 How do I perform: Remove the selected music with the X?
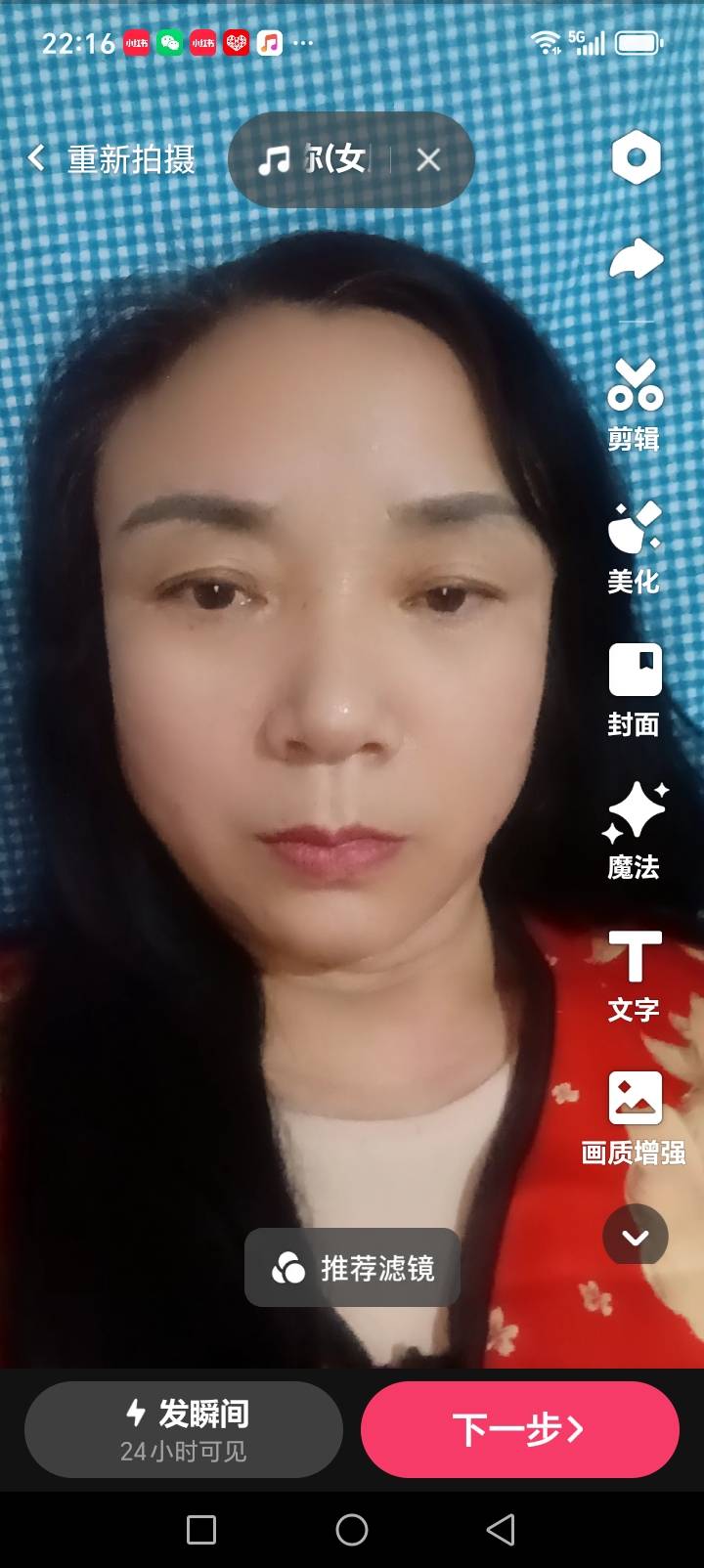point(428,160)
